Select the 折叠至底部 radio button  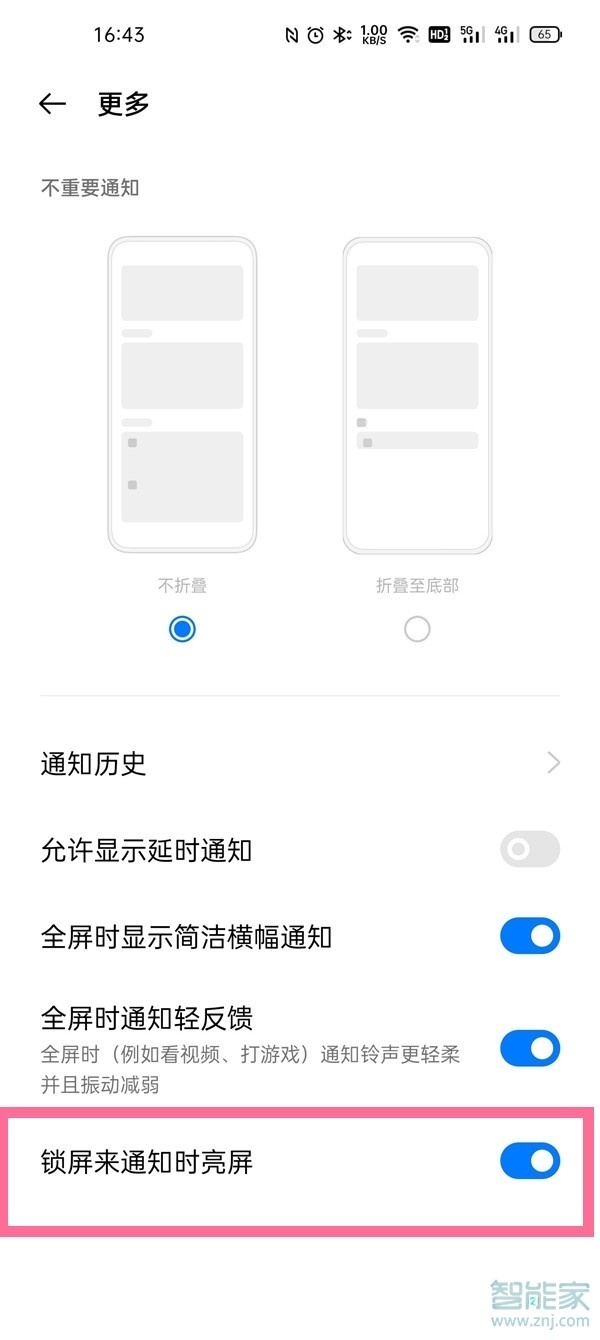(417, 629)
